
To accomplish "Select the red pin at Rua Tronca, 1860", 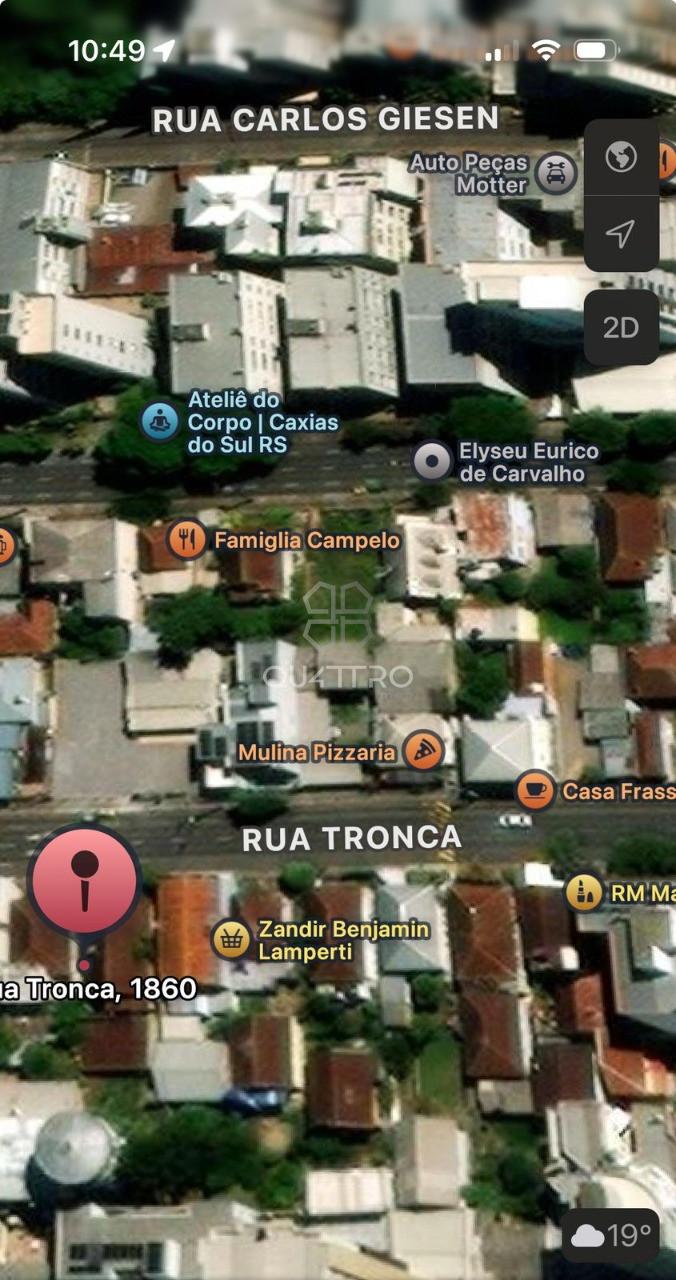I will pos(84,884).
